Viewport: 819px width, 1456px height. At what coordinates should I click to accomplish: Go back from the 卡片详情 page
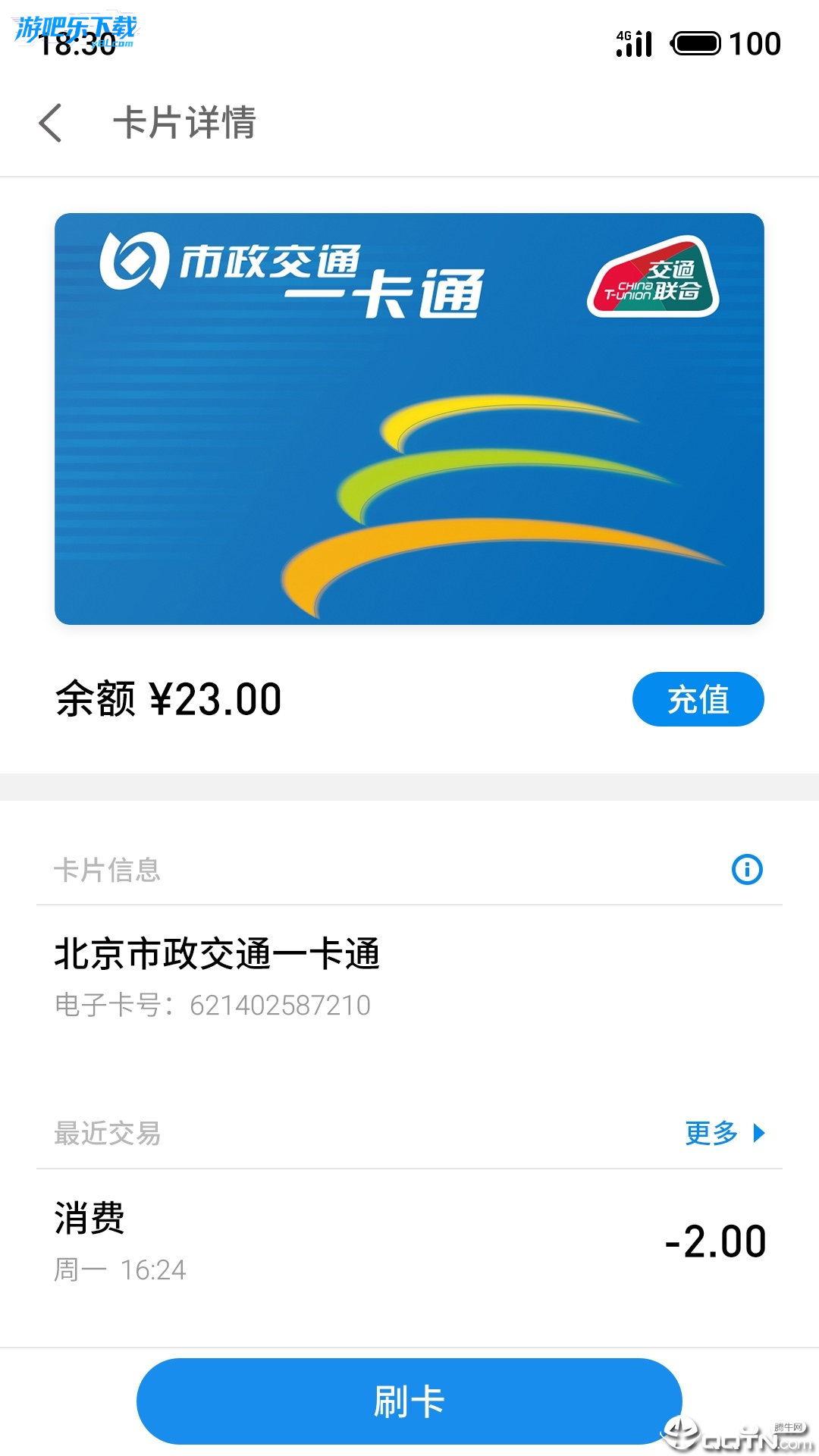pyautogui.click(x=51, y=123)
